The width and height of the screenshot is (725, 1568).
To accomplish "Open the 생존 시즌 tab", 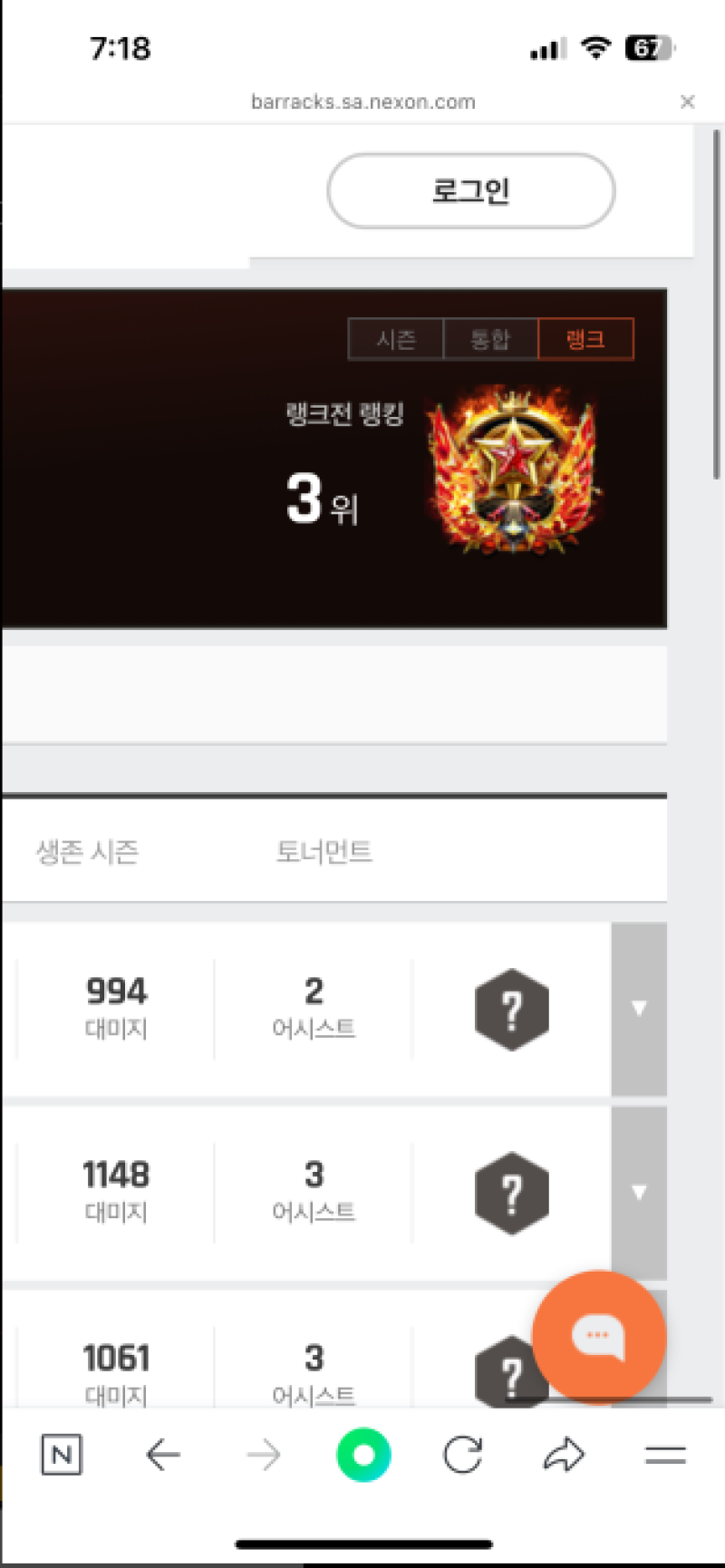I will click(x=87, y=852).
